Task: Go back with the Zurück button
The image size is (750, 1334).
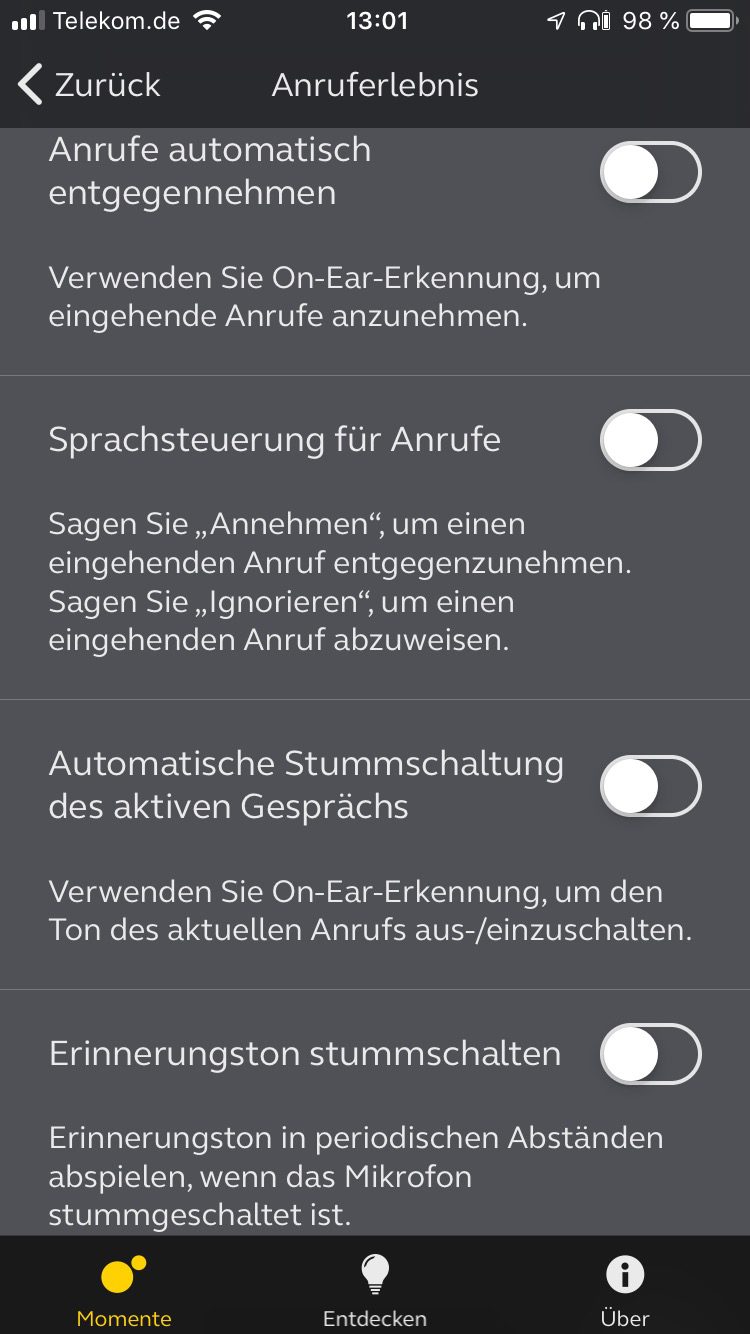Action: pyautogui.click(x=88, y=85)
